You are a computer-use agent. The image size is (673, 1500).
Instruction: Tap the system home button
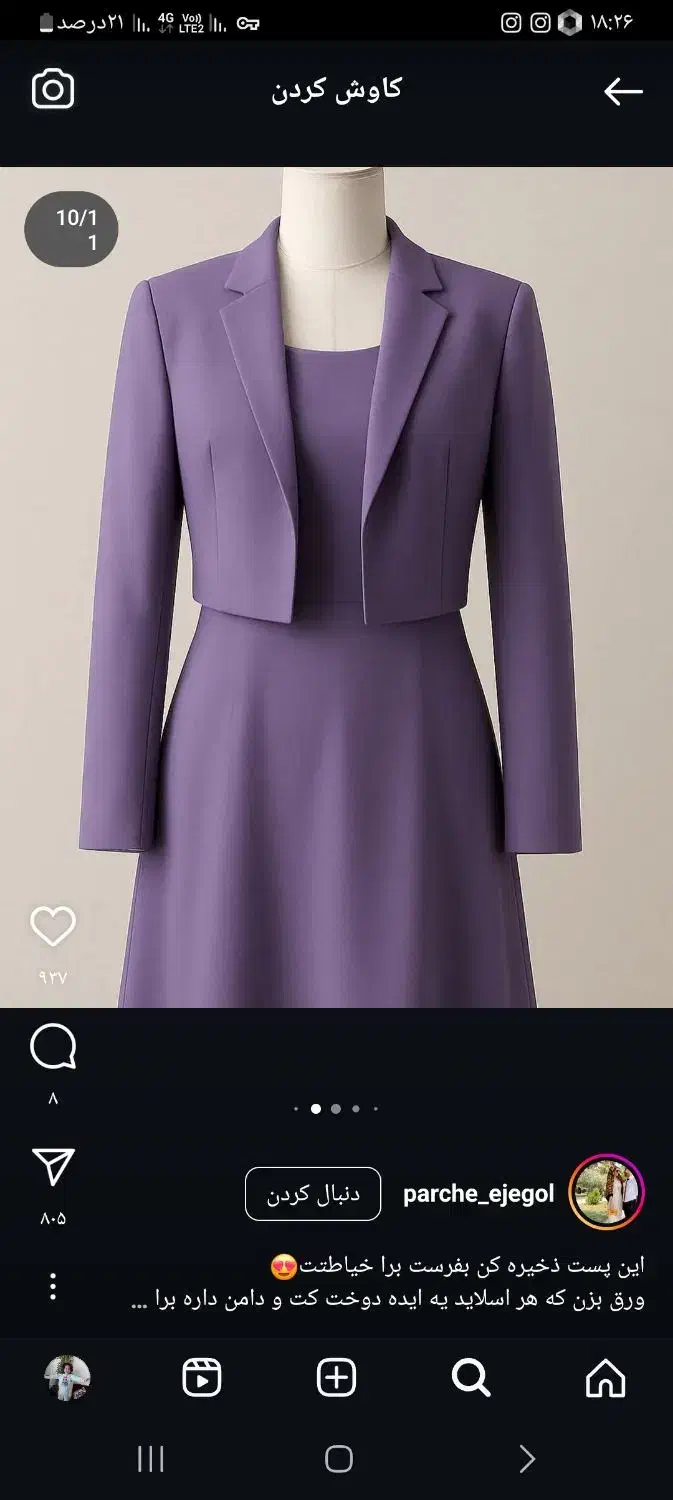coord(338,1459)
